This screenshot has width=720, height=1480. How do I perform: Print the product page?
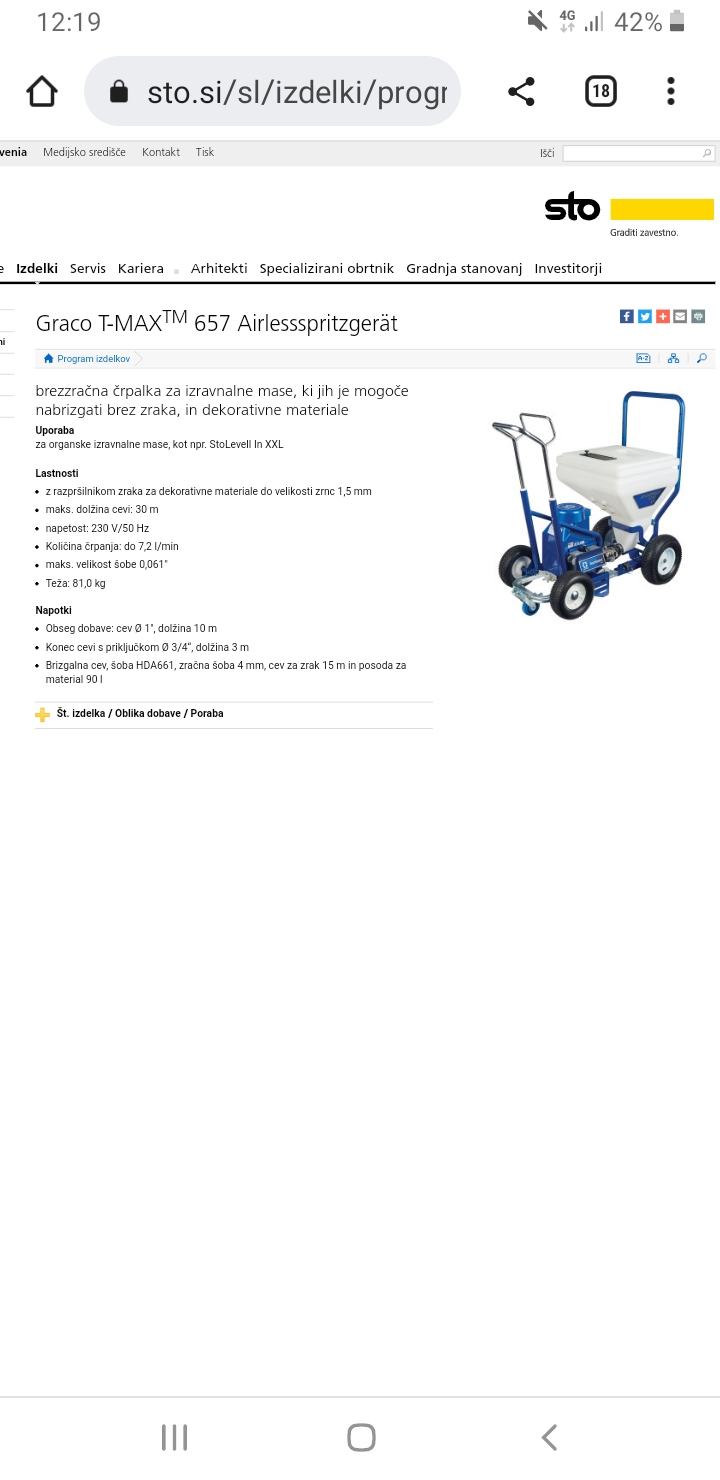click(697, 316)
